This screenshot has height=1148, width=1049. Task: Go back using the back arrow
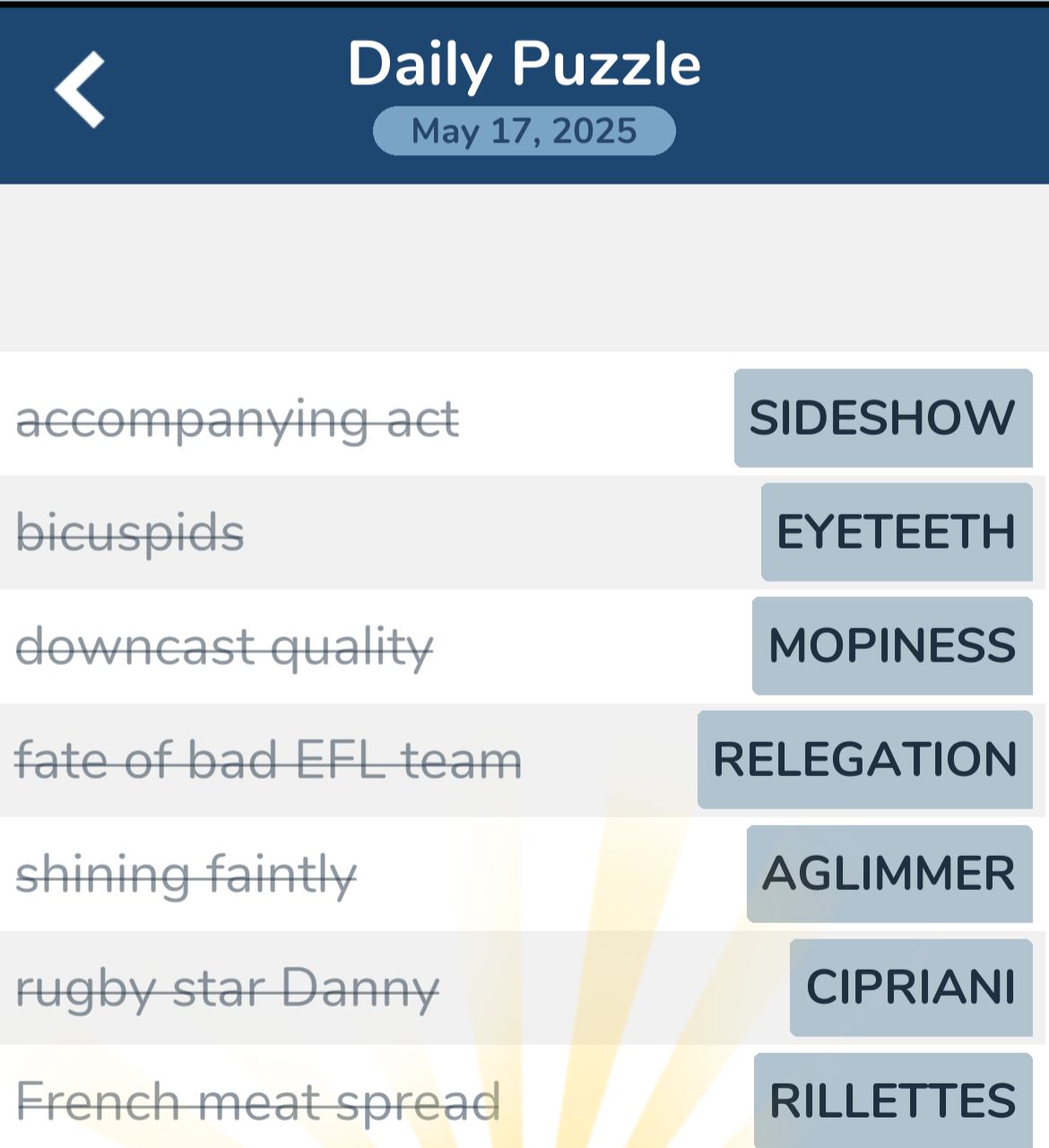point(81,90)
